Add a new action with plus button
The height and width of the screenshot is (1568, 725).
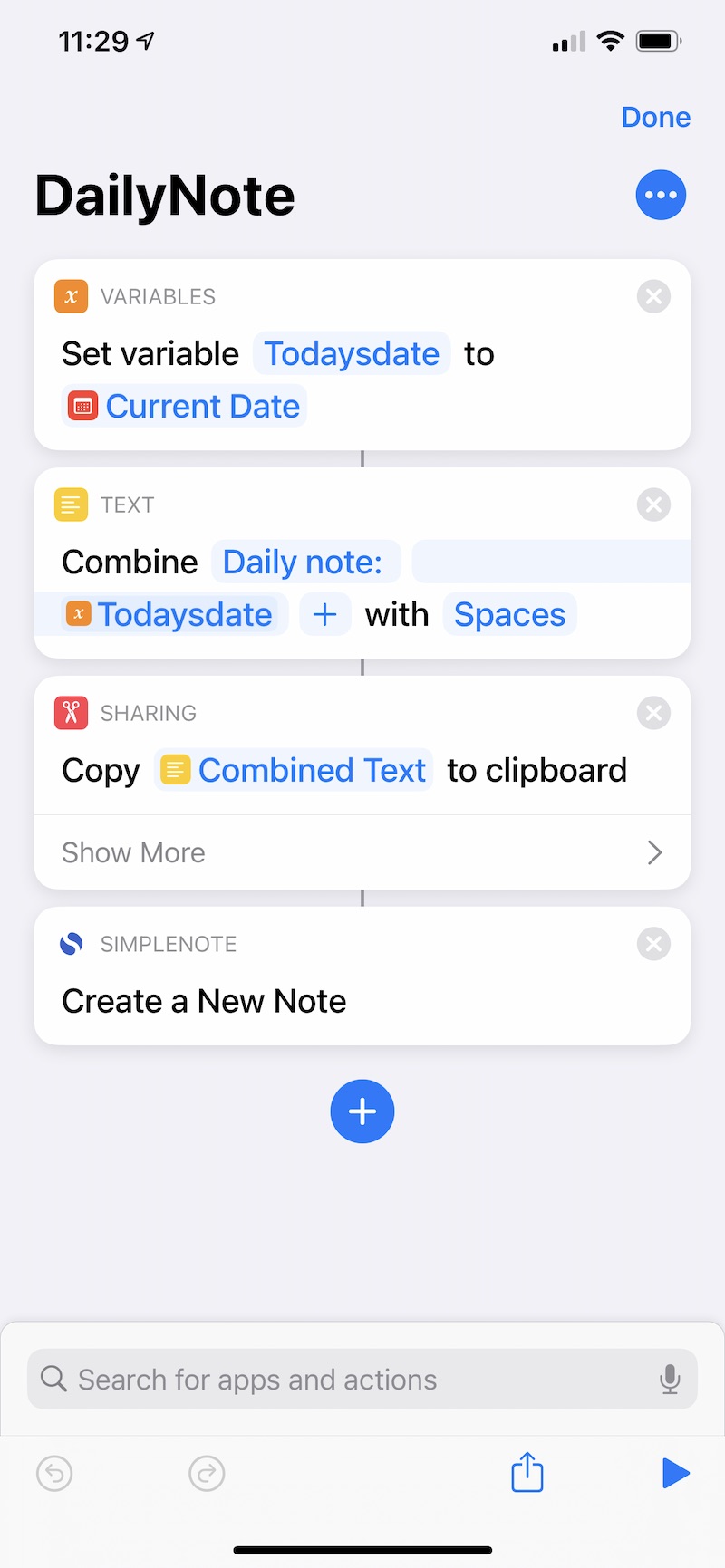(362, 1111)
